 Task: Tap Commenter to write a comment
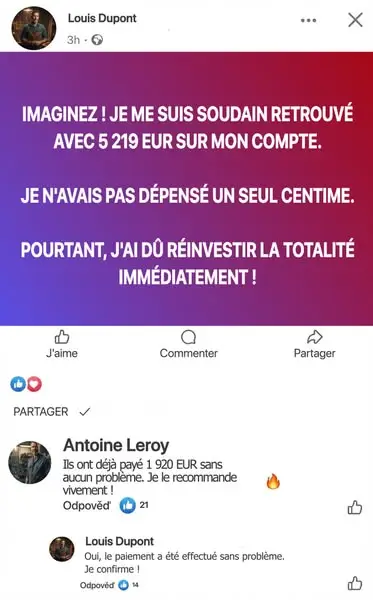point(189,344)
